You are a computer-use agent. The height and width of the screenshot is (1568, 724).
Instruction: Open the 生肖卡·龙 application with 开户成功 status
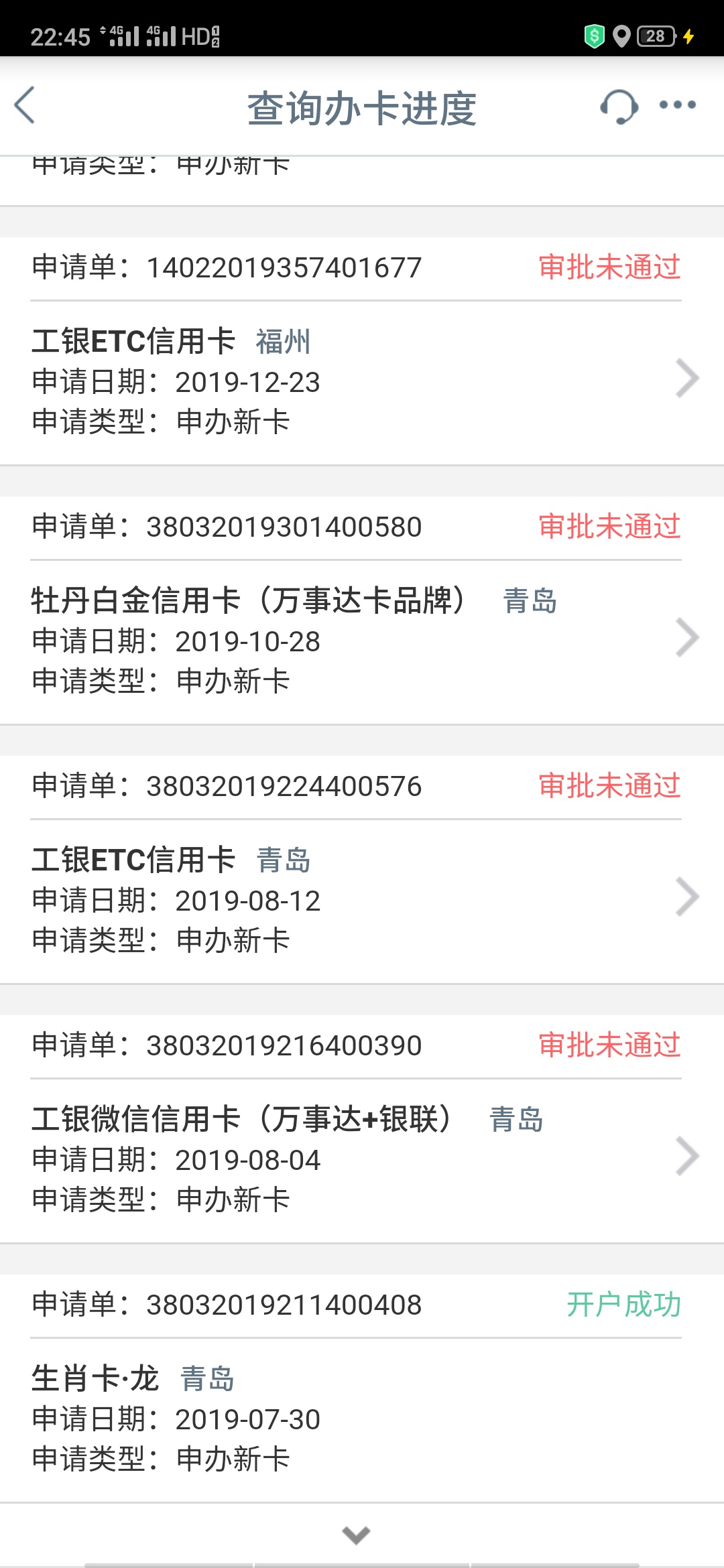(362, 1388)
